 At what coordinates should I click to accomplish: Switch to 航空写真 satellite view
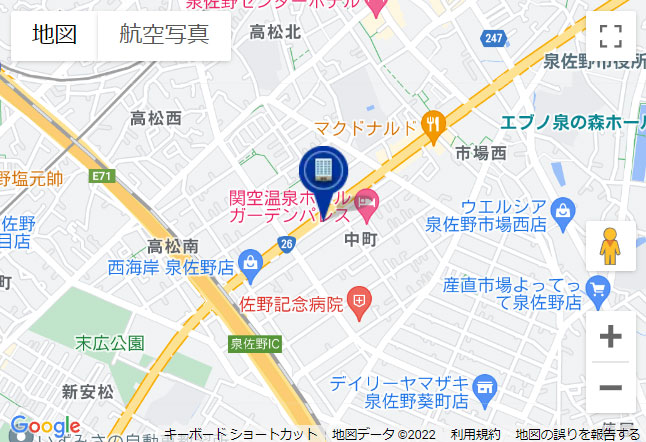coord(164,35)
